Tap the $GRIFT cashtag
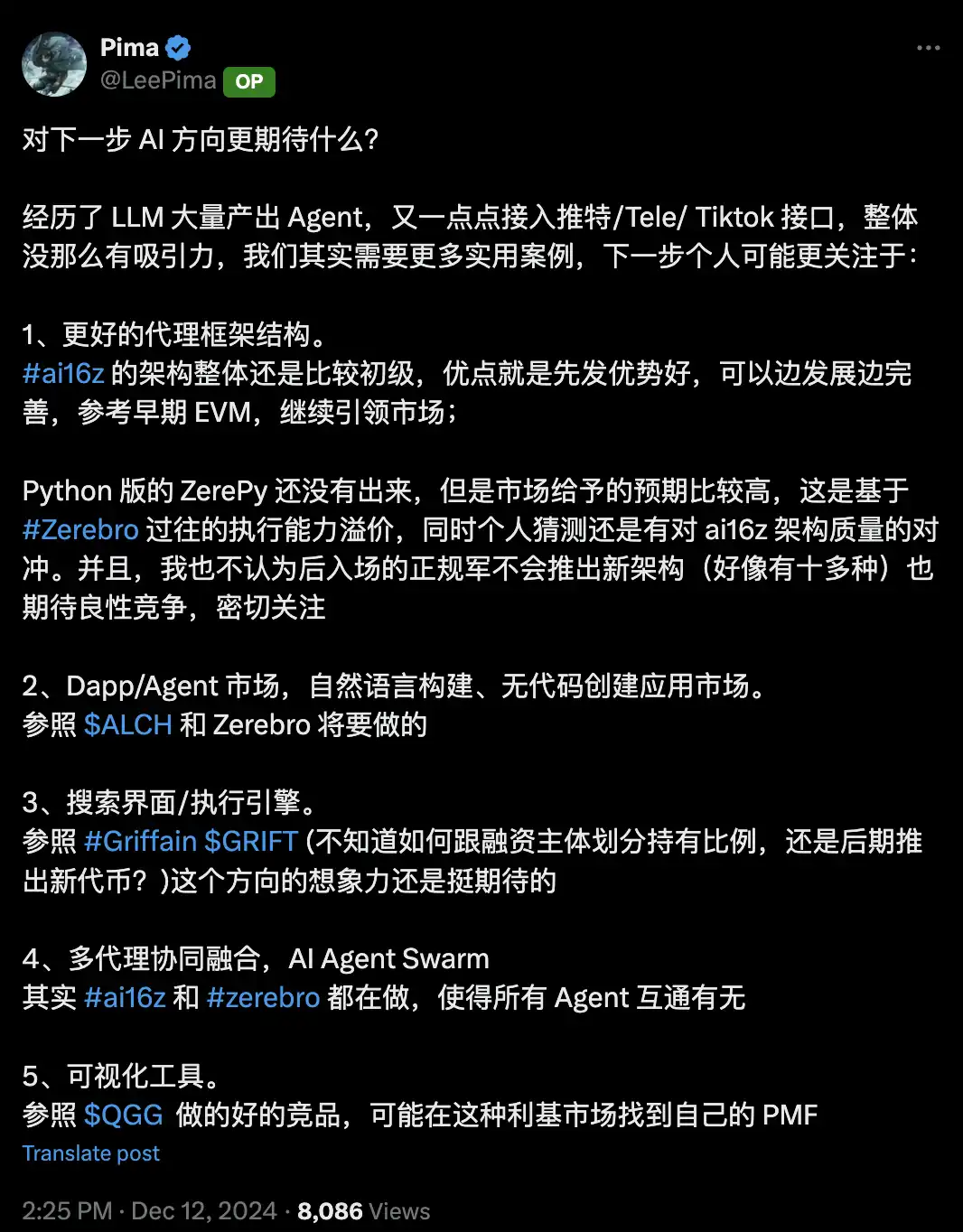The image size is (963, 1232). (x=251, y=841)
